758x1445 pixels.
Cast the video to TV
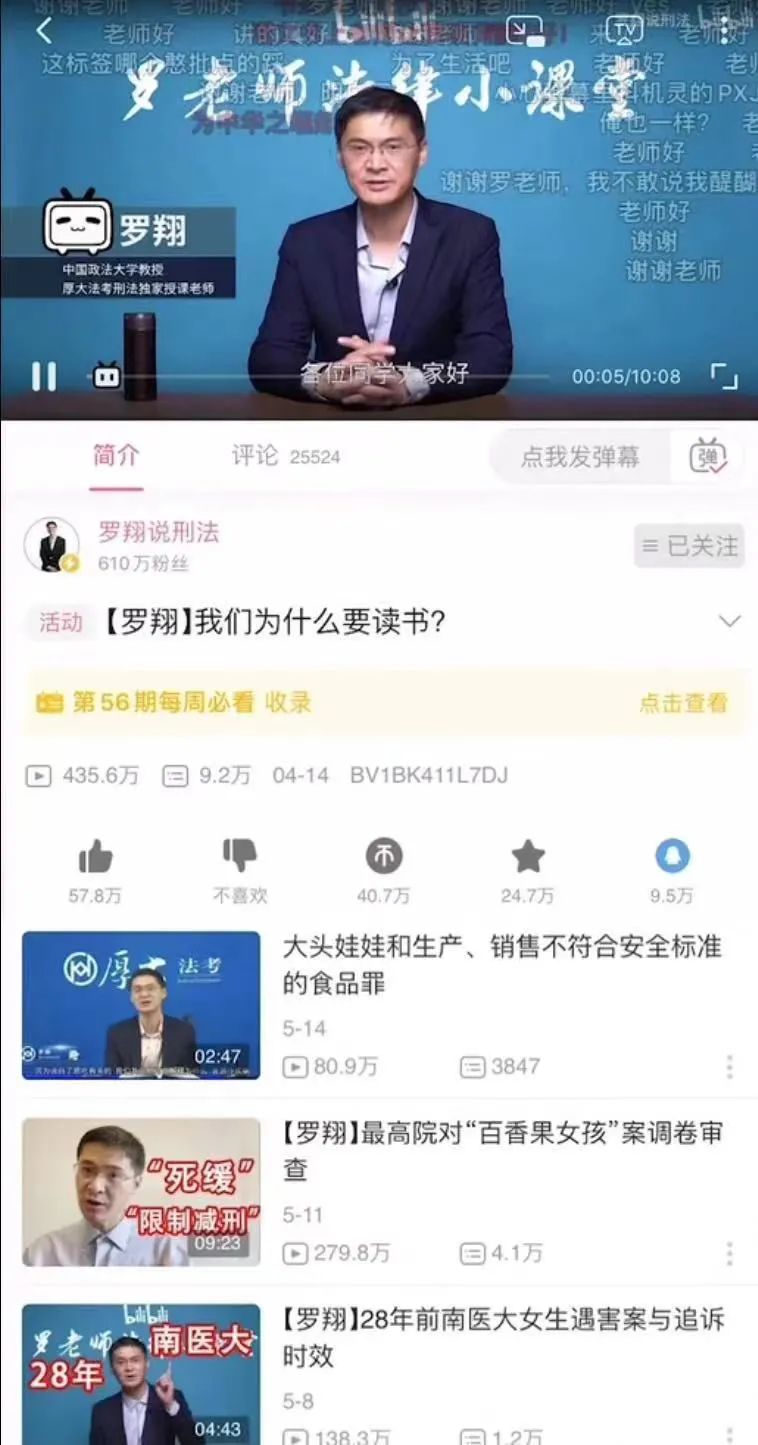coord(624,30)
